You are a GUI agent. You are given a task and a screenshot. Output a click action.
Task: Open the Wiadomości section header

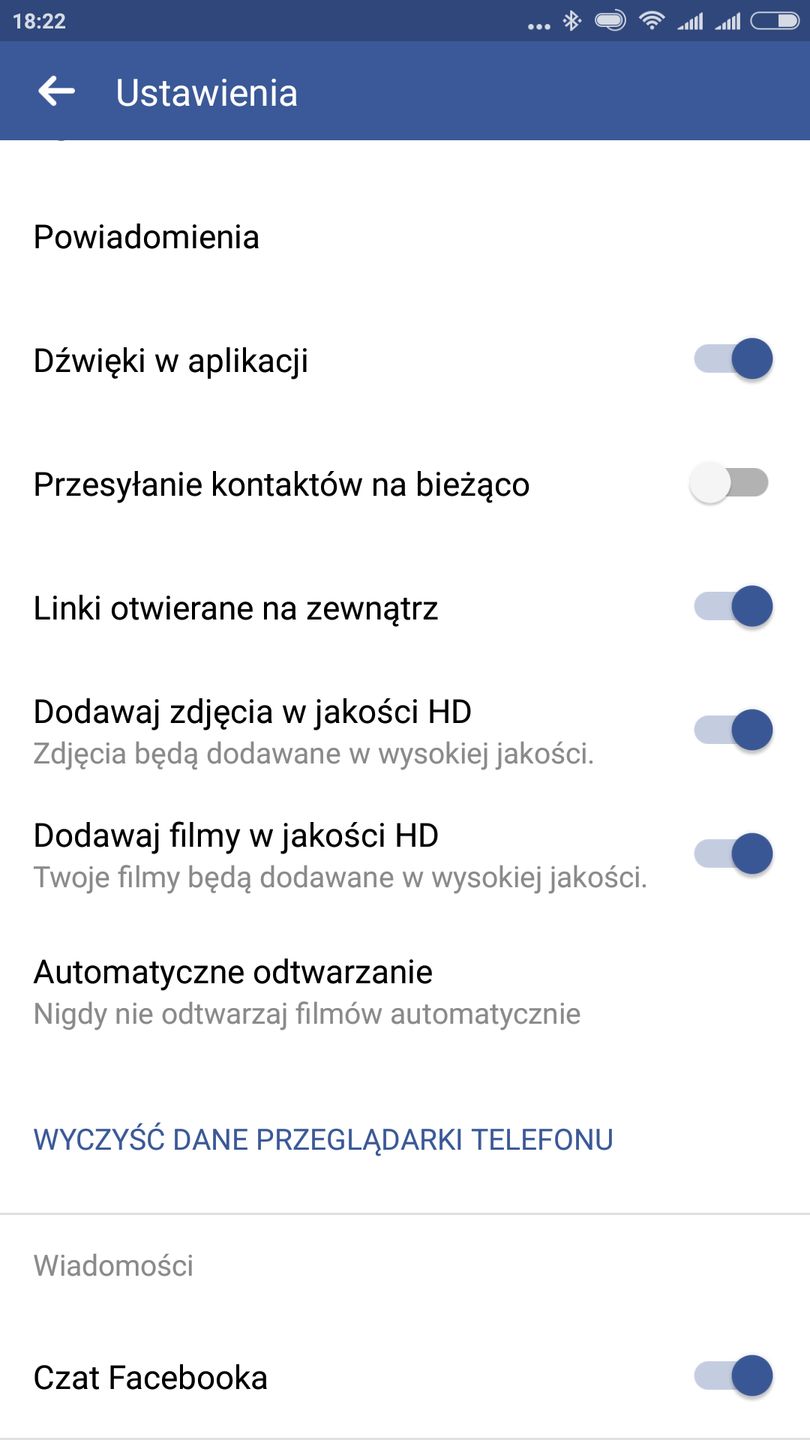tap(113, 1265)
